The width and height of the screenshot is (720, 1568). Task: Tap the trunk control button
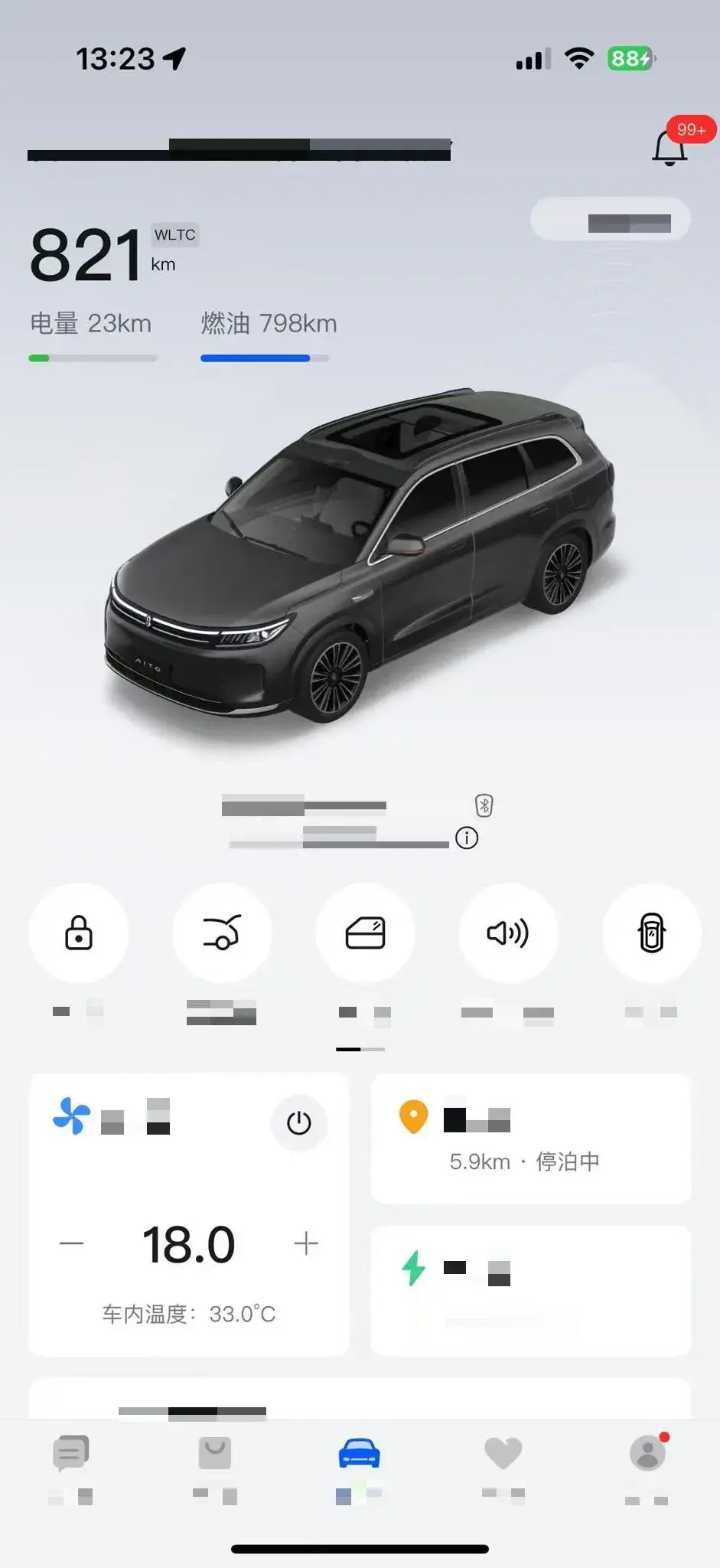coord(222,933)
